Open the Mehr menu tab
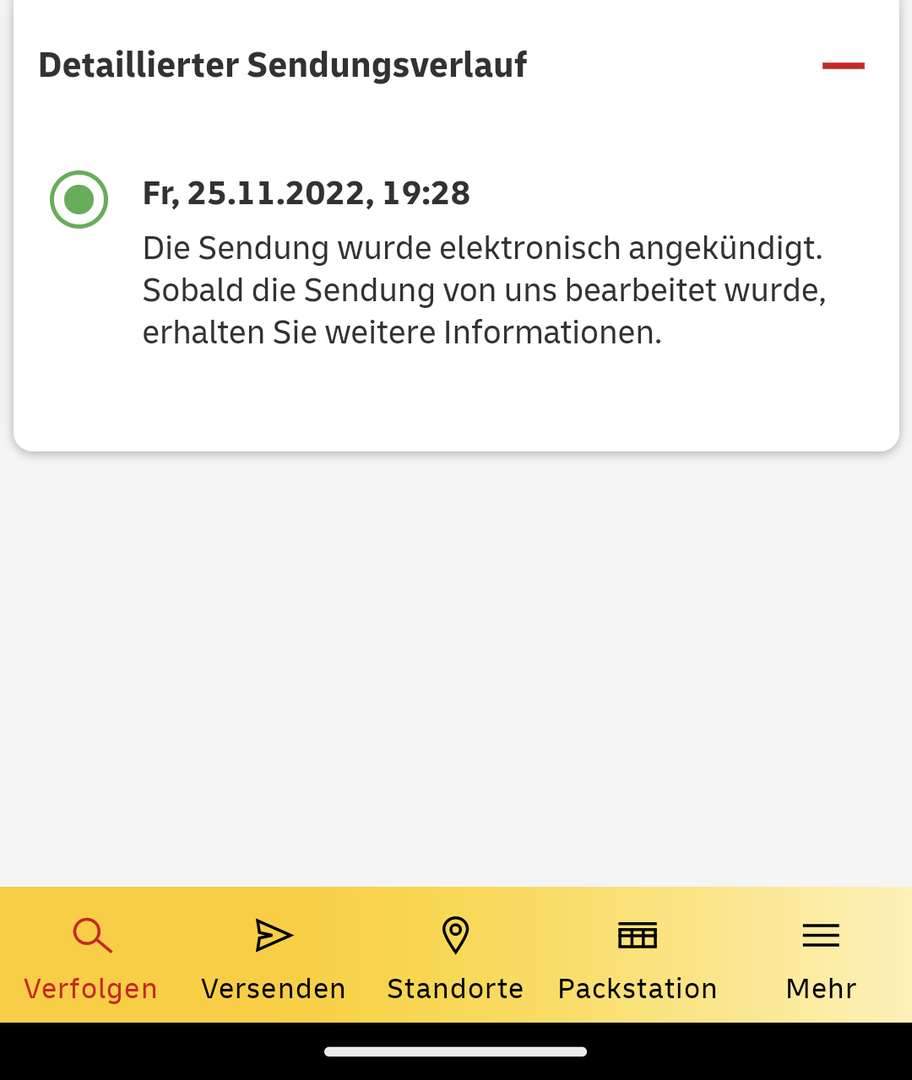 [821, 957]
